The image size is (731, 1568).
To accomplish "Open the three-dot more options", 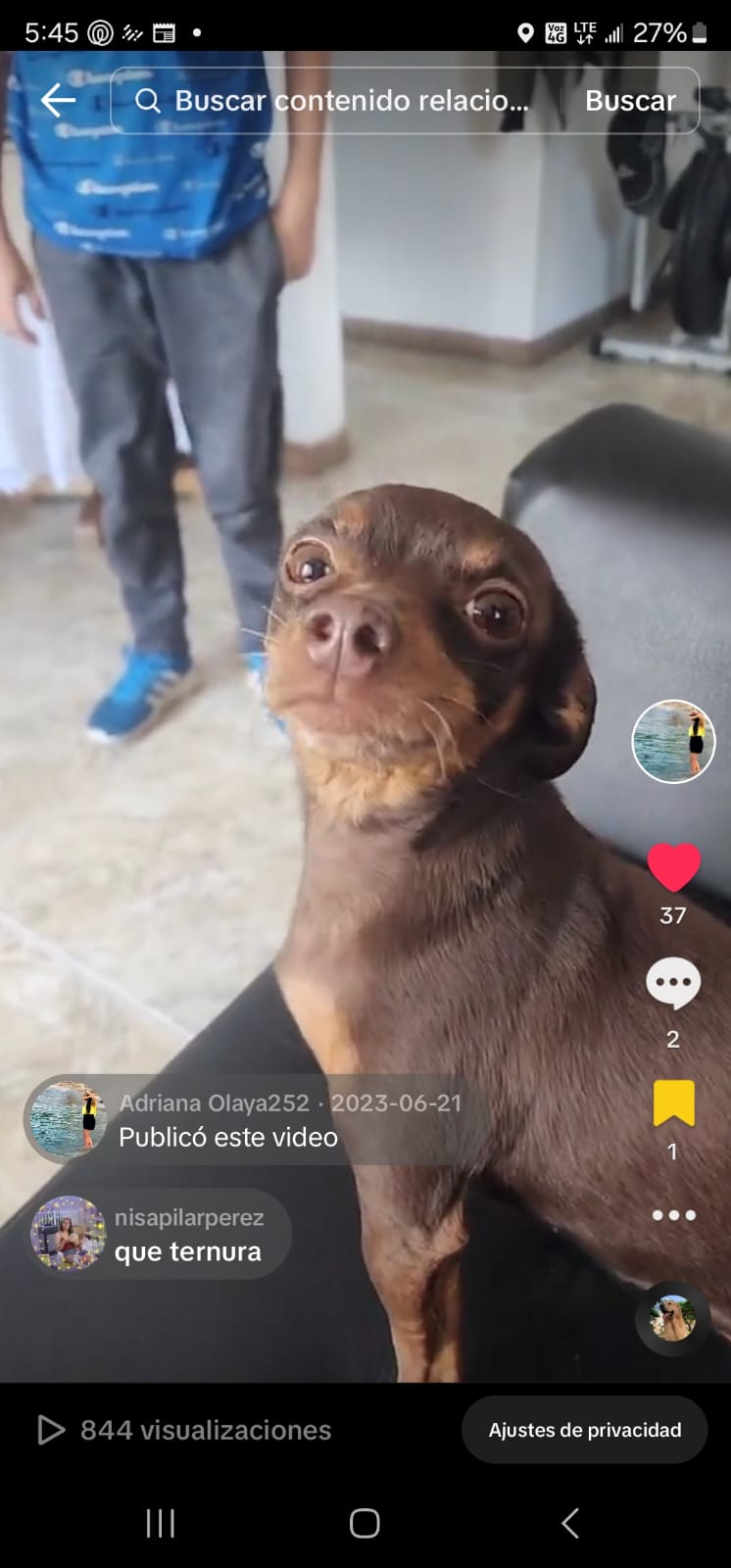I will pyautogui.click(x=673, y=1215).
